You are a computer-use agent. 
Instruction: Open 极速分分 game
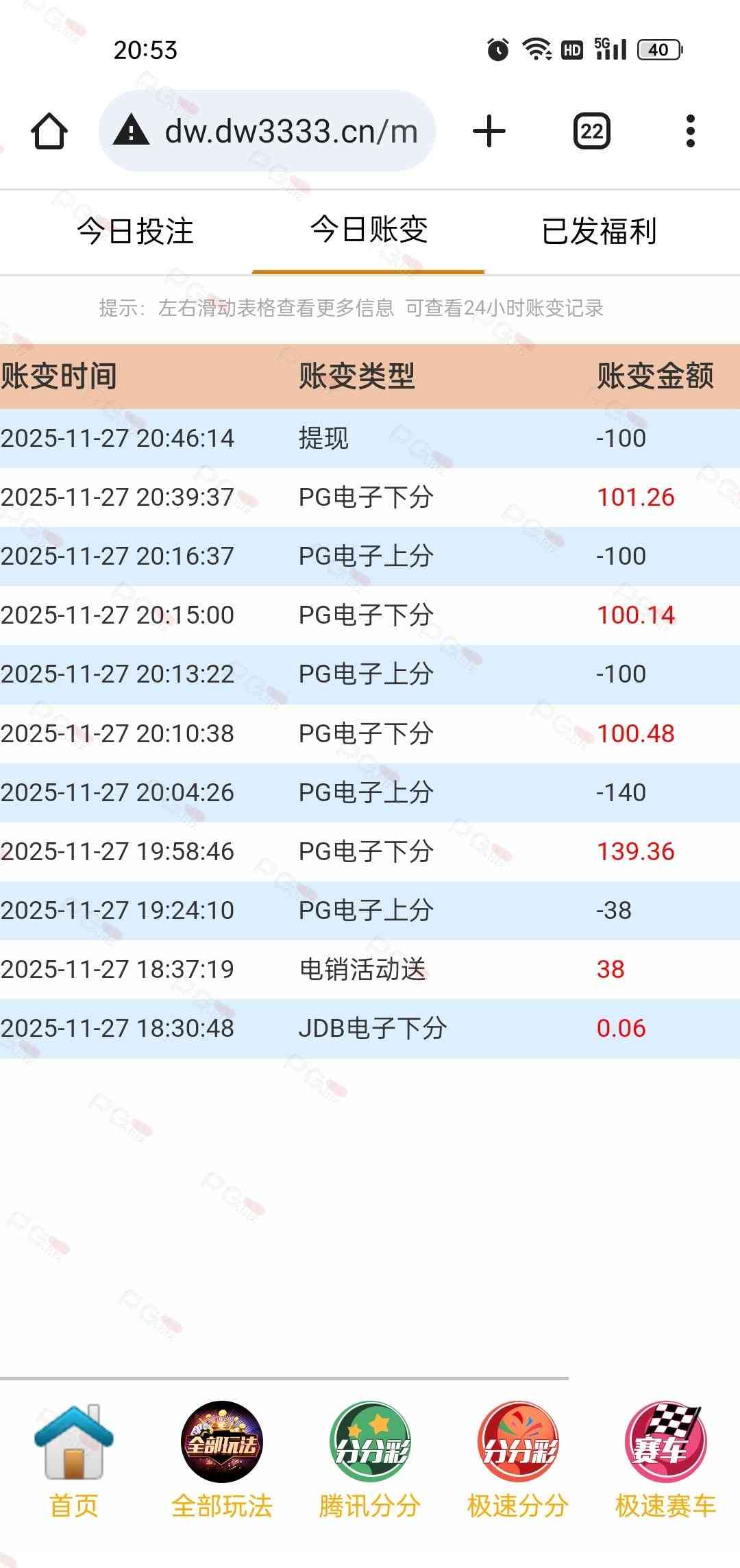[x=518, y=1461]
